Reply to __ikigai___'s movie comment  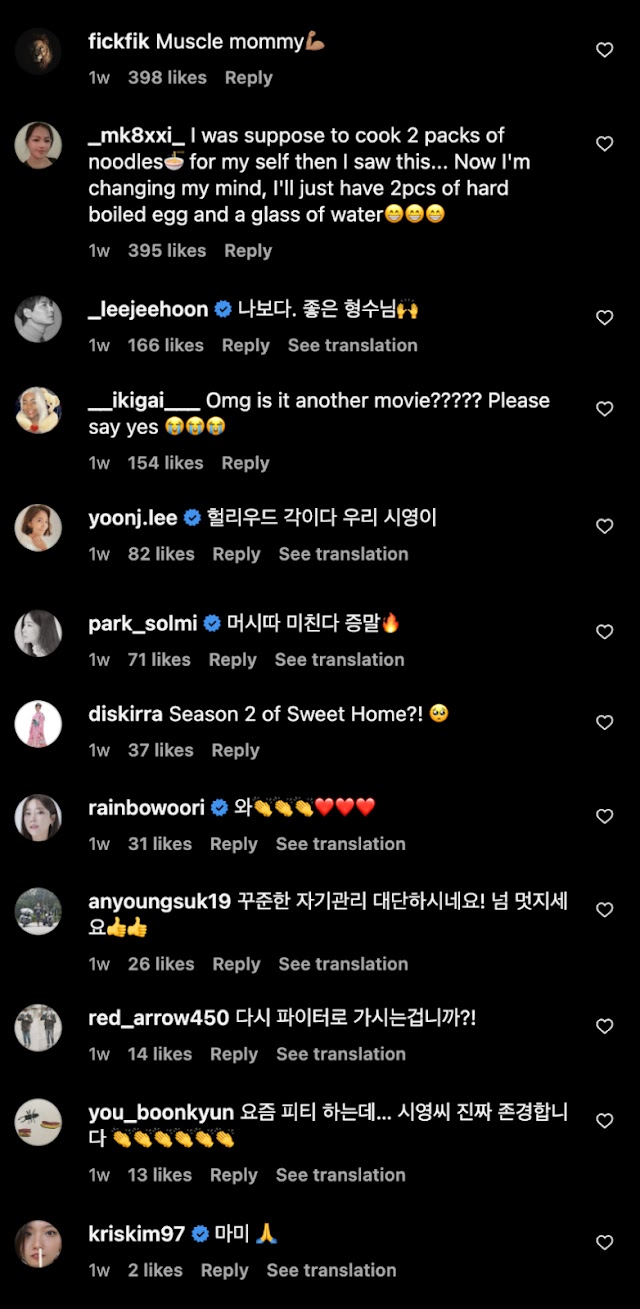[245, 463]
